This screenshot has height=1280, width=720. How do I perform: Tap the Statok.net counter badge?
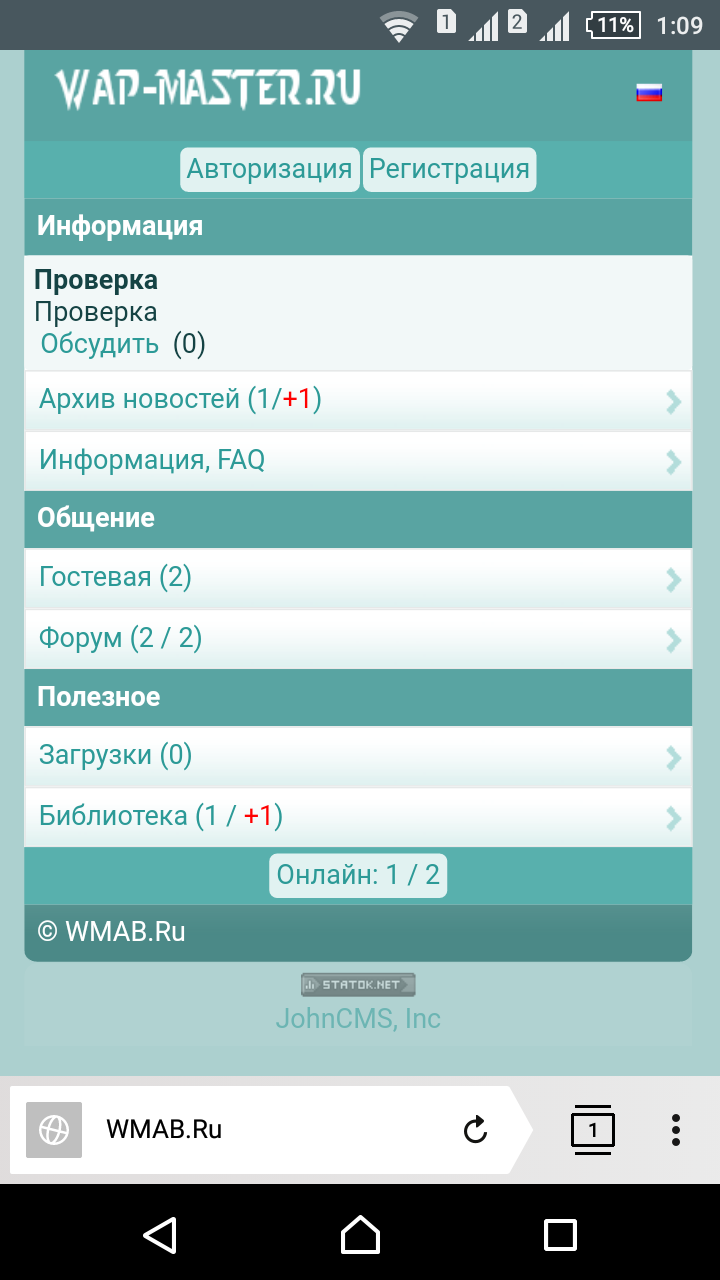click(358, 985)
